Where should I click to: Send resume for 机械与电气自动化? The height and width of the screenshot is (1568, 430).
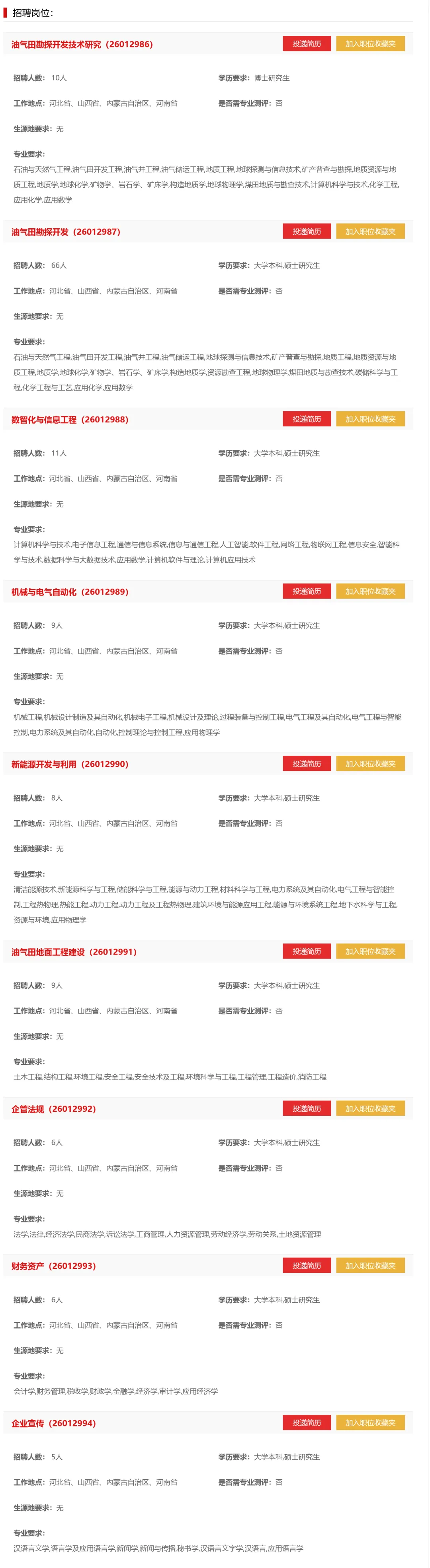point(306,591)
